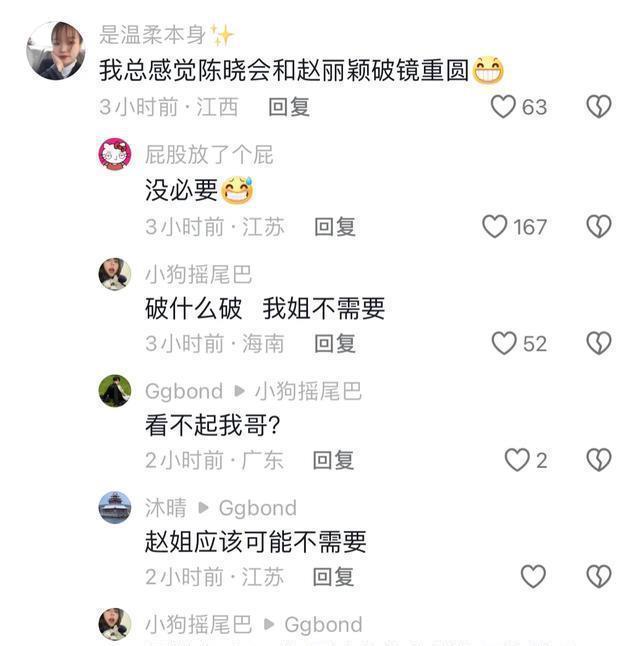This screenshot has height=646, width=640.
Task: Like the comment by 是温柔本身
Action: (x=503, y=107)
